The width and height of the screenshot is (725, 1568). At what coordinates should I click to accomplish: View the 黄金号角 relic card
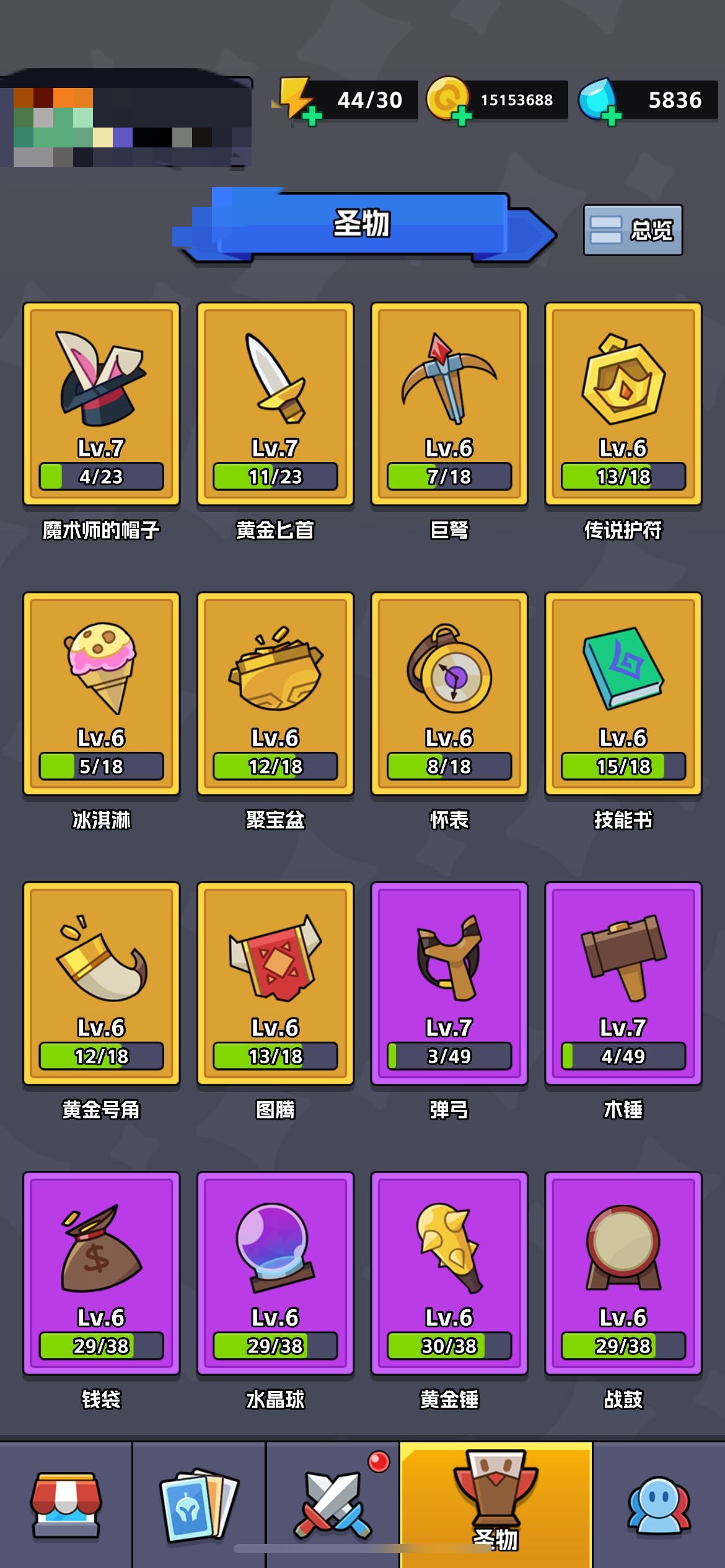pos(102,983)
